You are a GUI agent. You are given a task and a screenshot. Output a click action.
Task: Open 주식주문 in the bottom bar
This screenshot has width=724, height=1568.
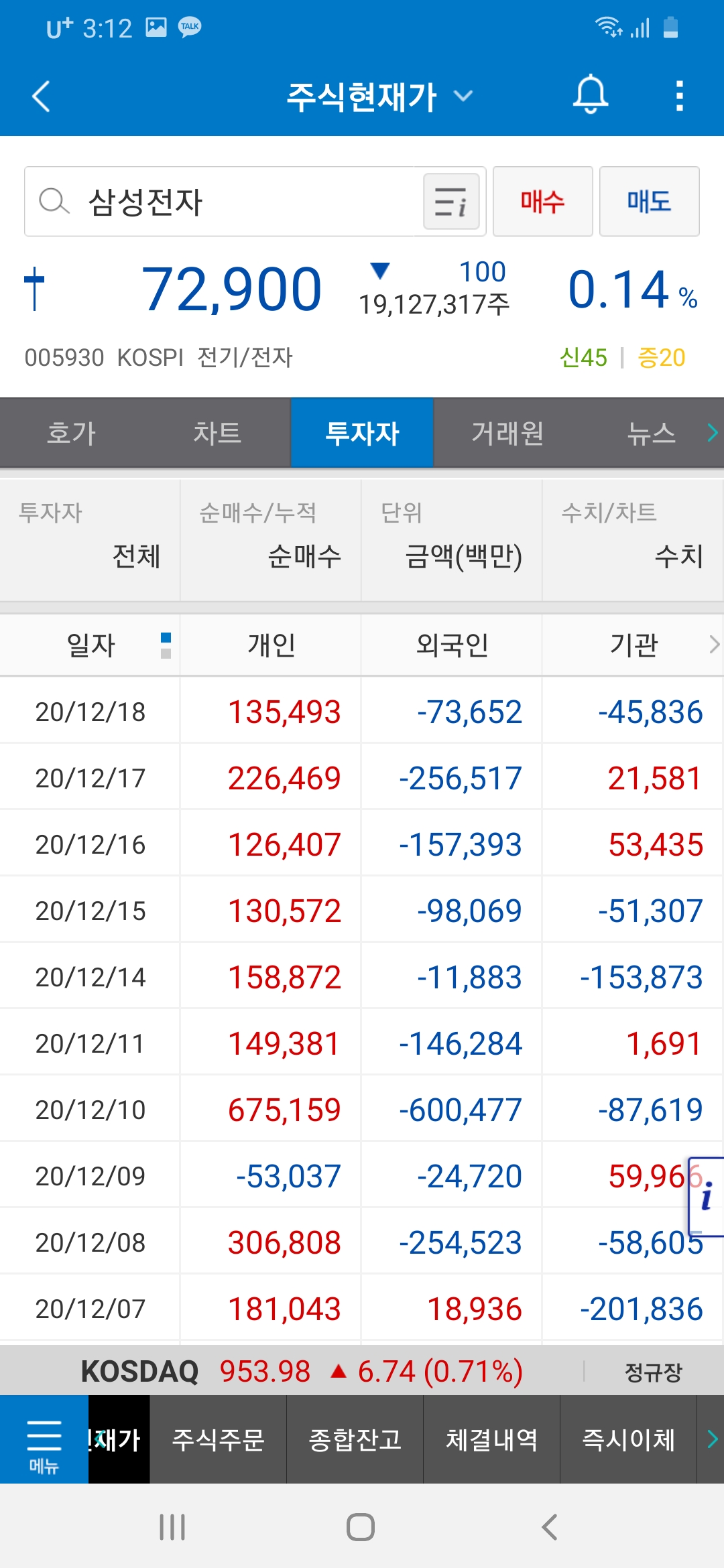tap(219, 1440)
